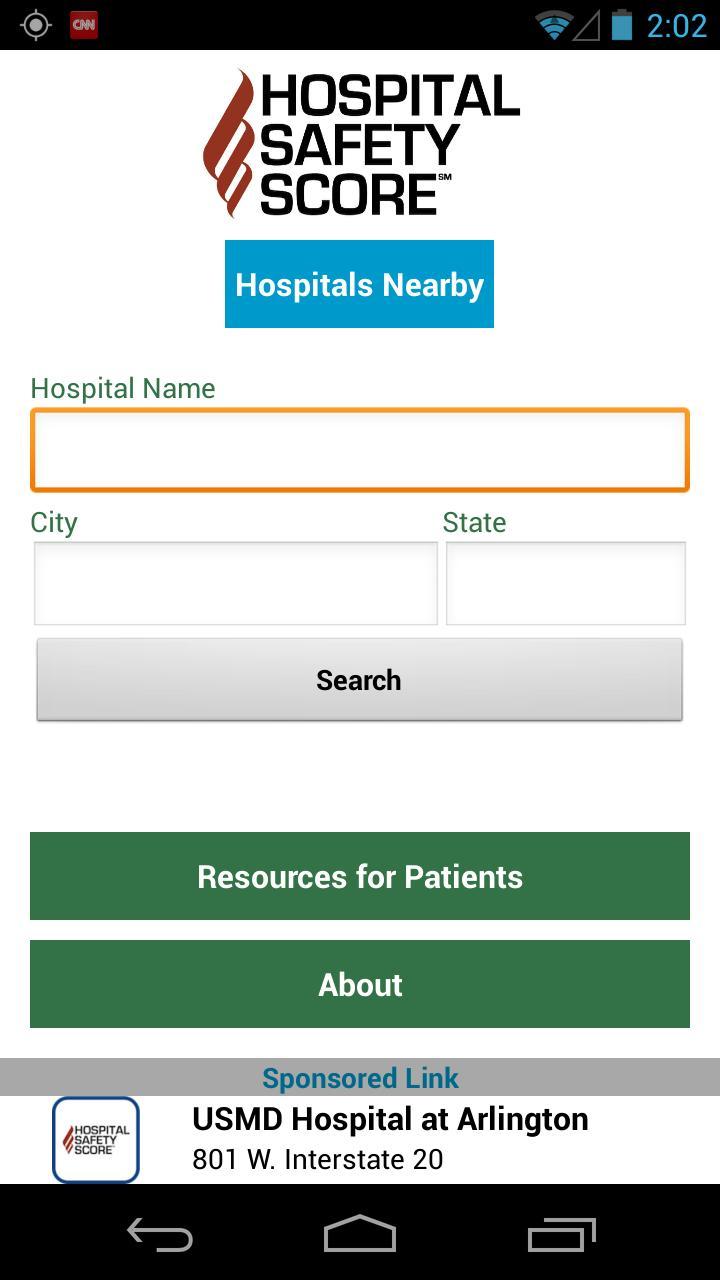Tap the Wi-Fi signal icon

point(552,23)
